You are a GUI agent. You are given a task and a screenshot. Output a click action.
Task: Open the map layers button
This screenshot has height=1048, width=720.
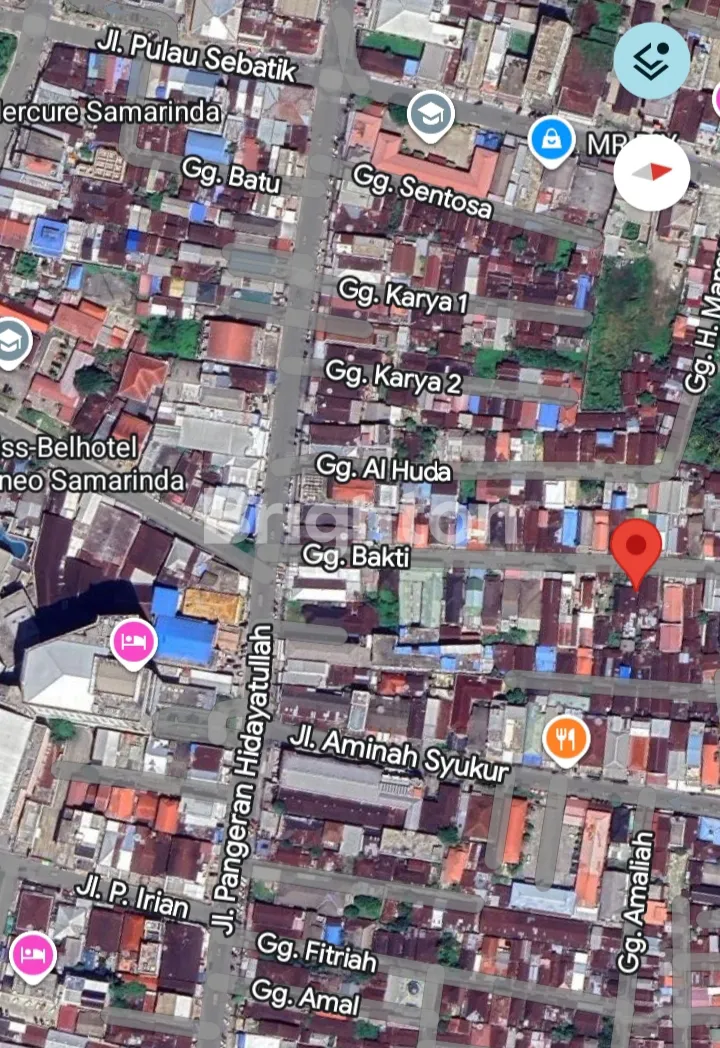click(651, 60)
